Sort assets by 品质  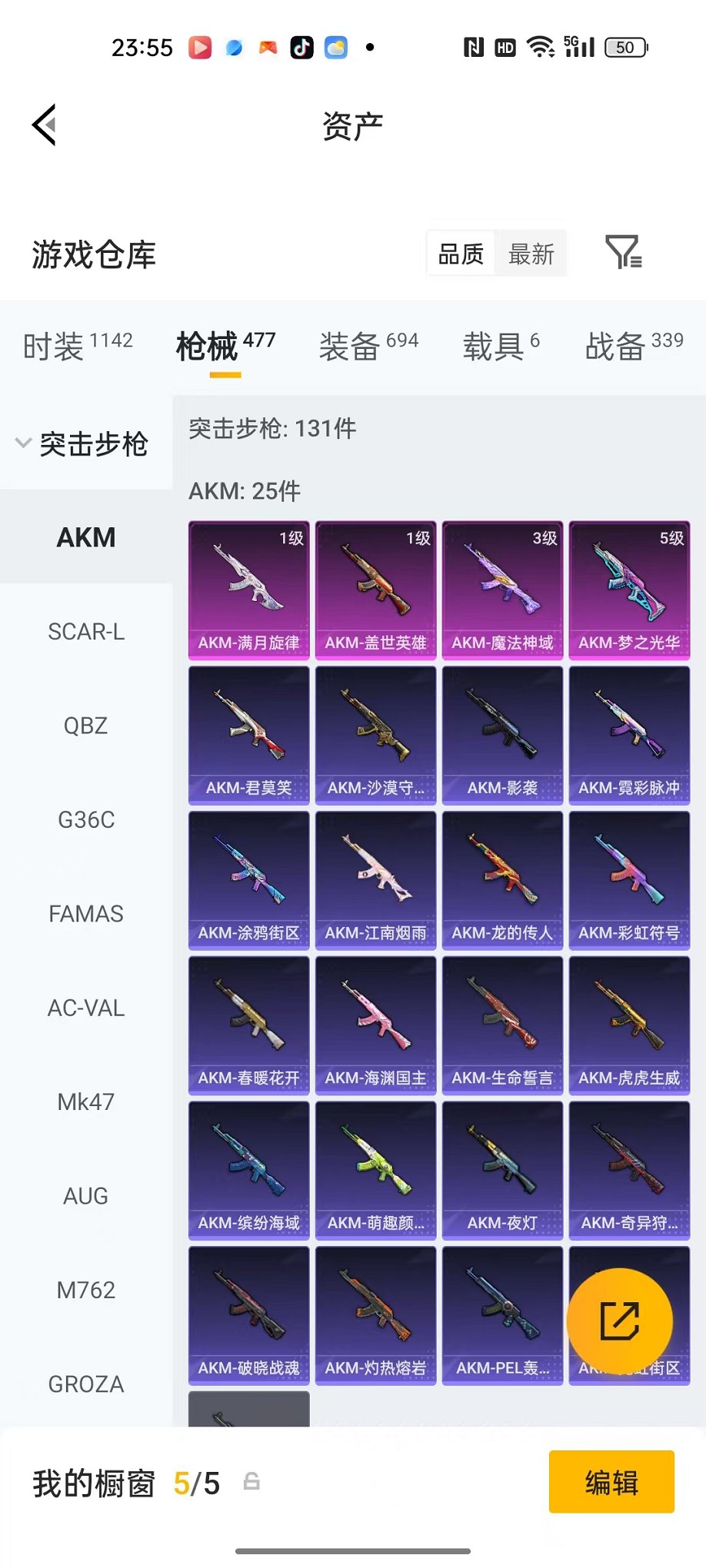pyautogui.click(x=461, y=254)
